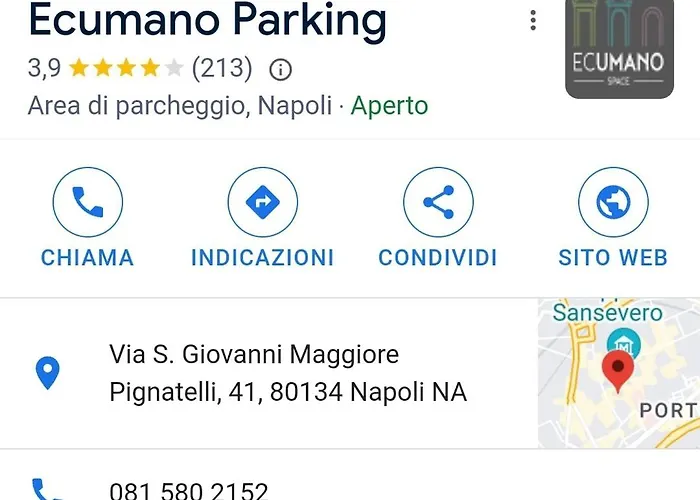Open the three-dot overflow menu

533,20
